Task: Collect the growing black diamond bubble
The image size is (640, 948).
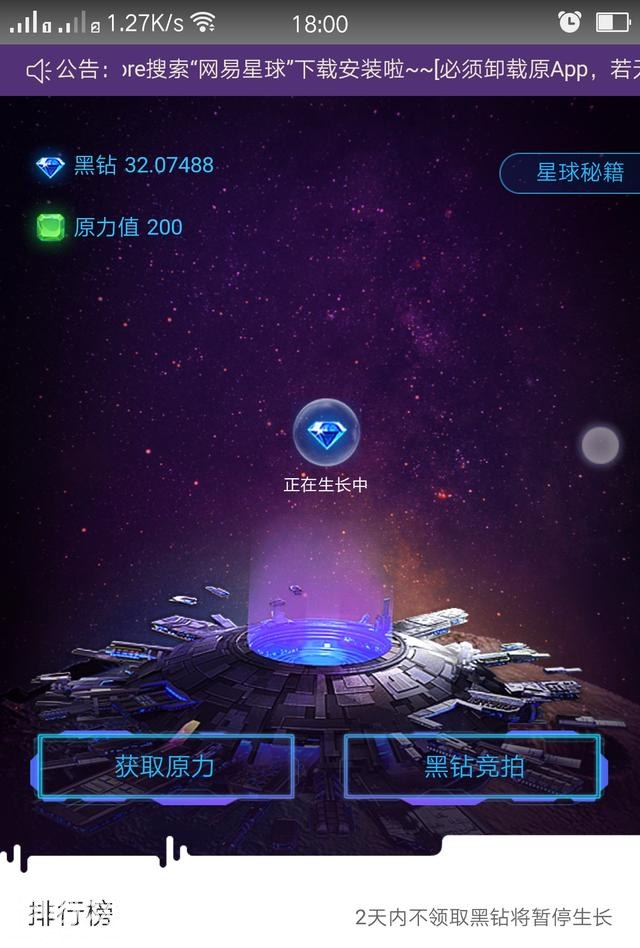Action: [326, 434]
